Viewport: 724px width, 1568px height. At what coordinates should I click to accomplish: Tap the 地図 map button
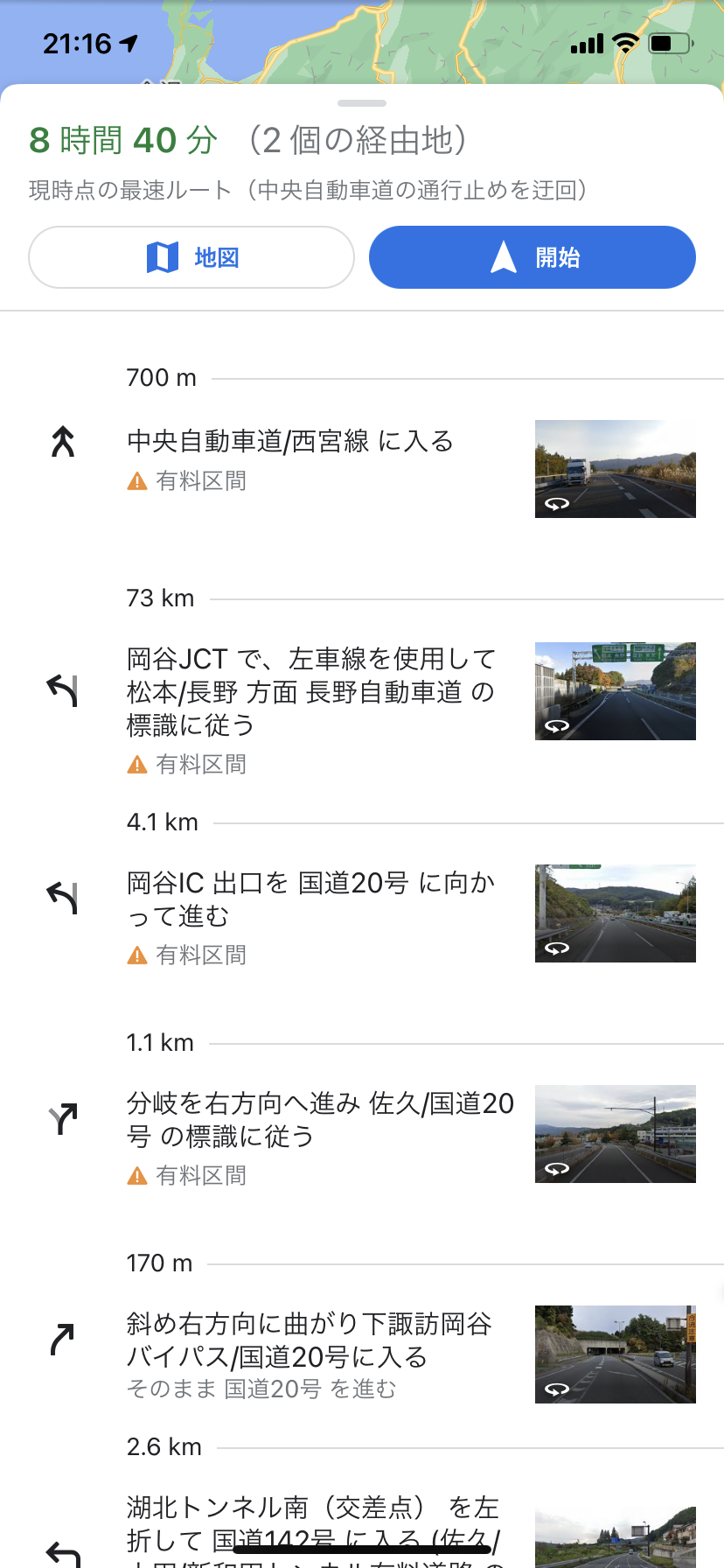tap(191, 257)
